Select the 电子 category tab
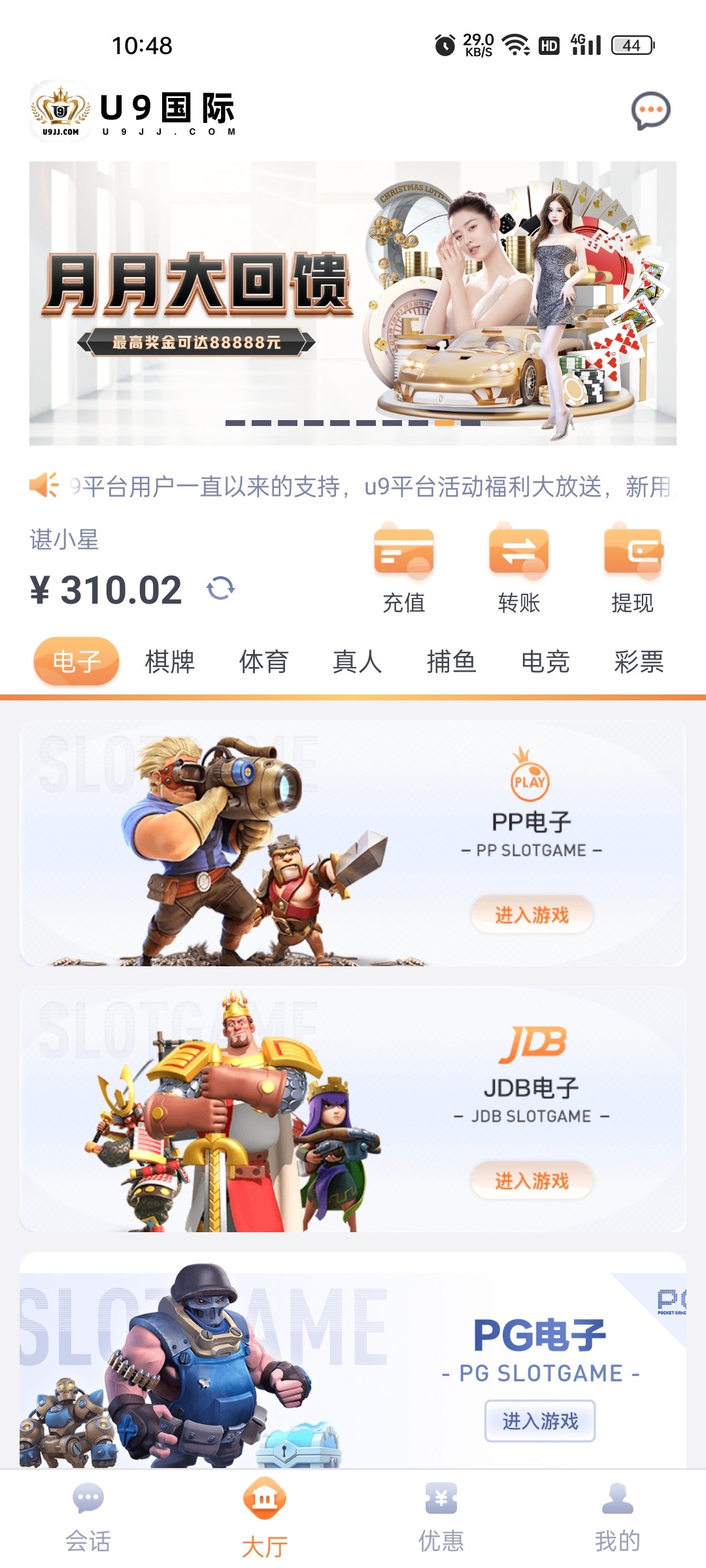Screen dimensions: 706x1568 click(76, 661)
